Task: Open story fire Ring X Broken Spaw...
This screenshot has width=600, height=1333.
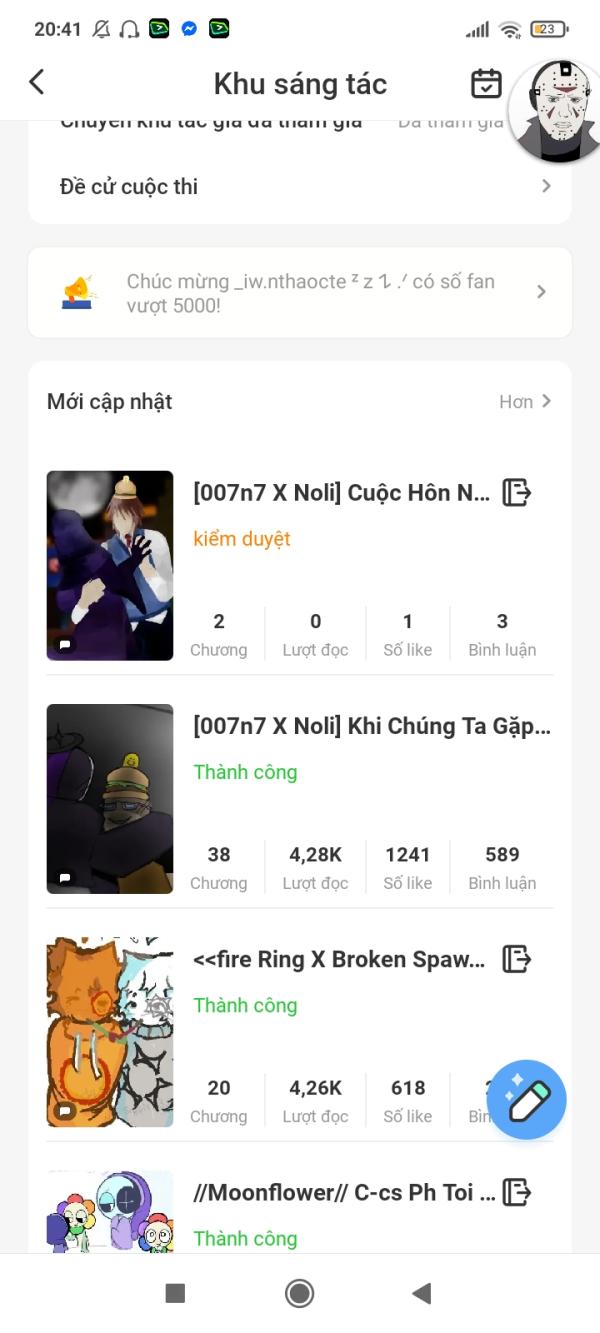Action: tap(339, 959)
